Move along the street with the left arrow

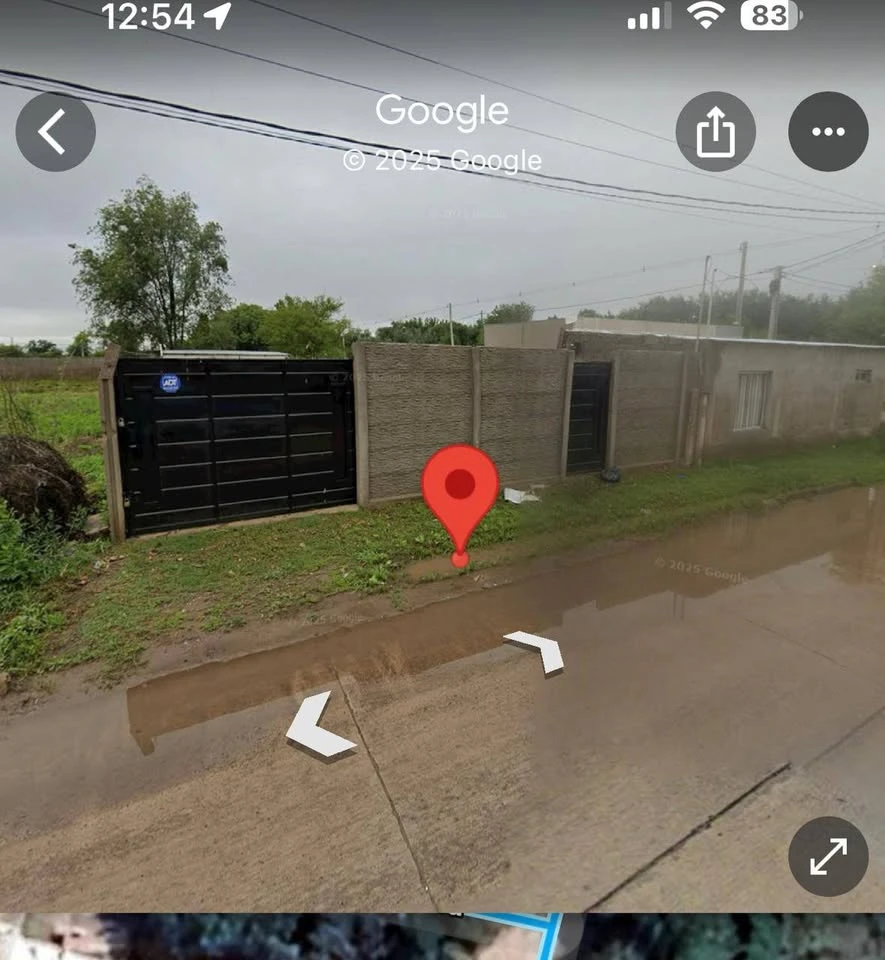(318, 725)
